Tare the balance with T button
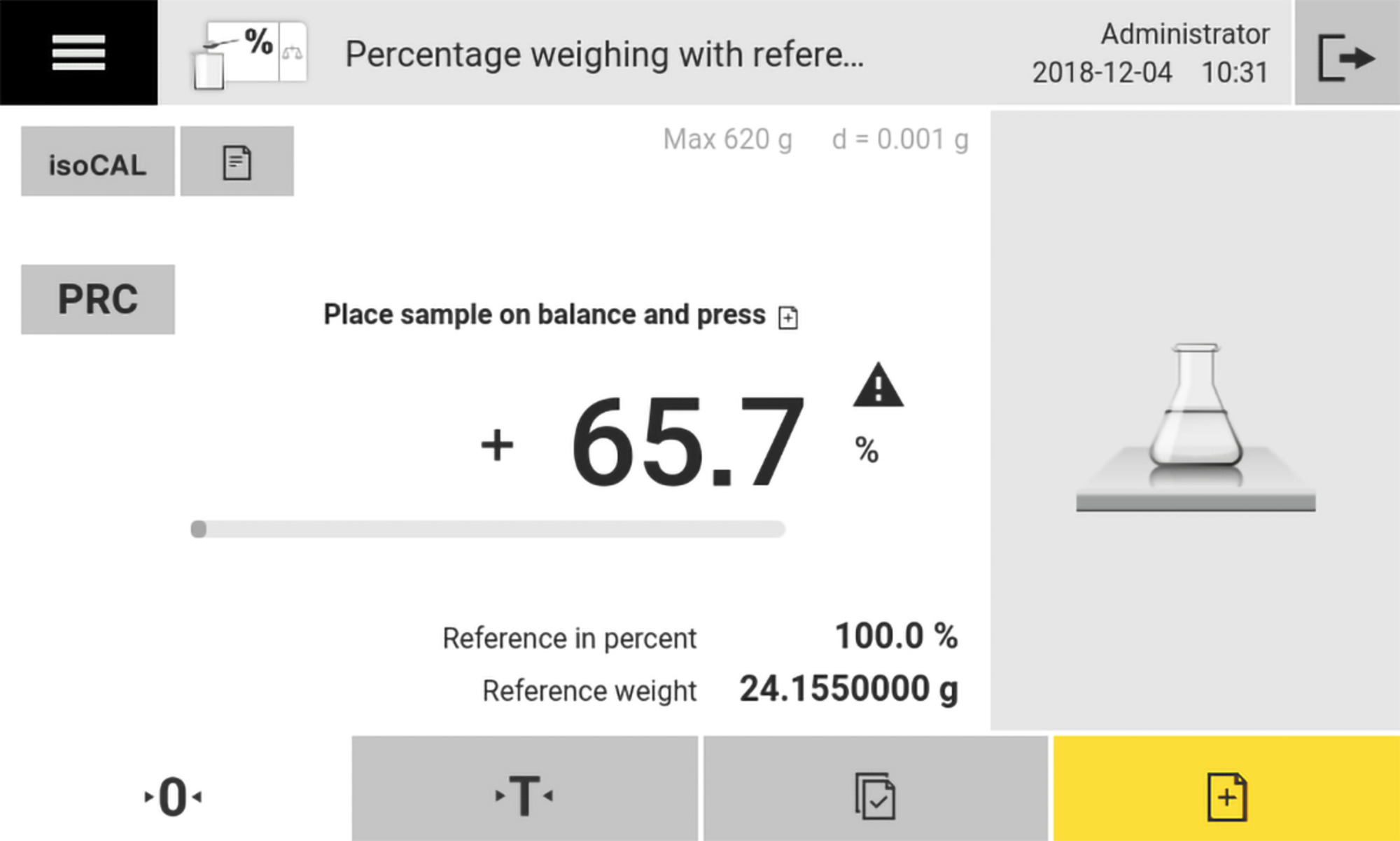 click(524, 795)
